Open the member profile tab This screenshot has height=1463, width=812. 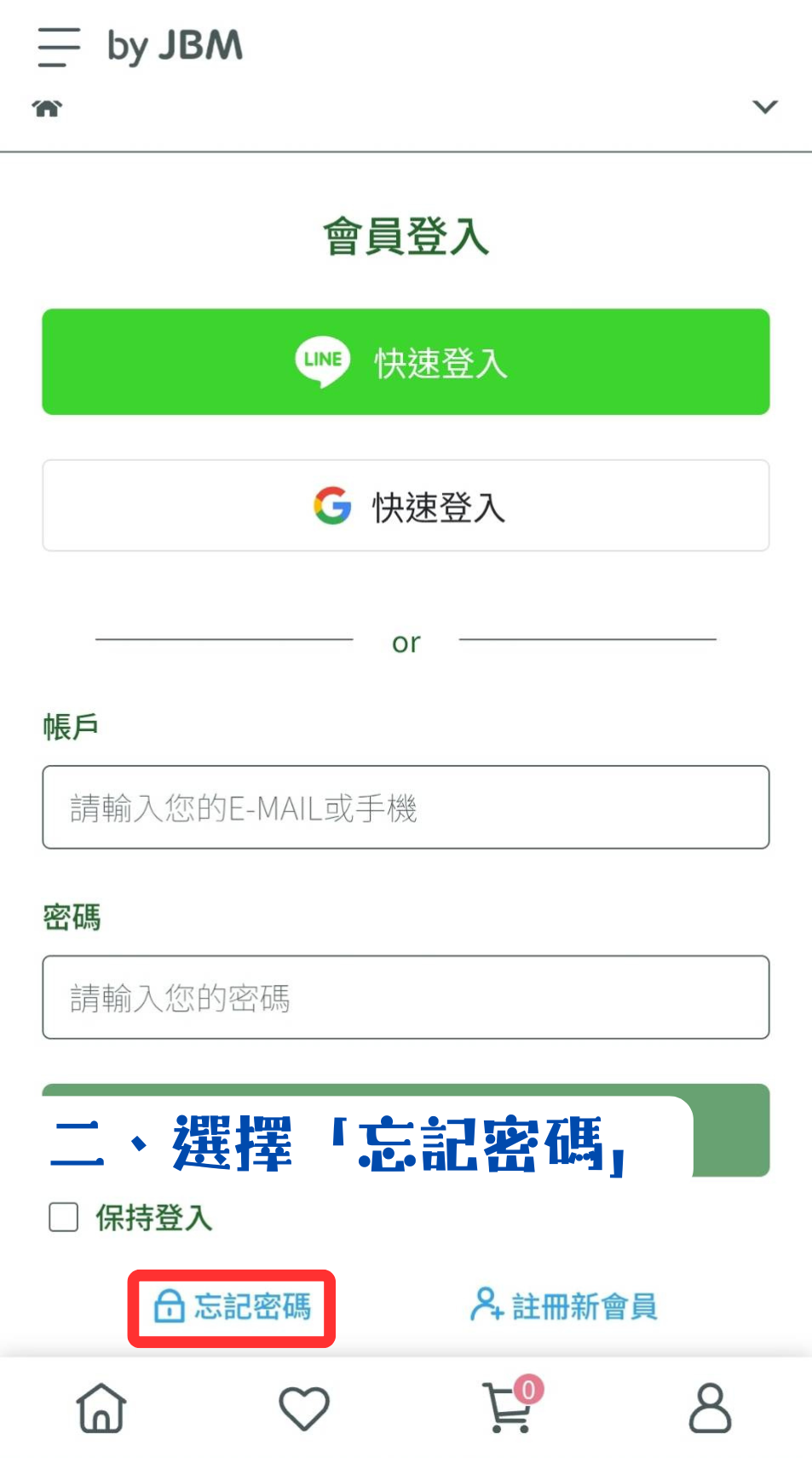pyautogui.click(x=710, y=1408)
